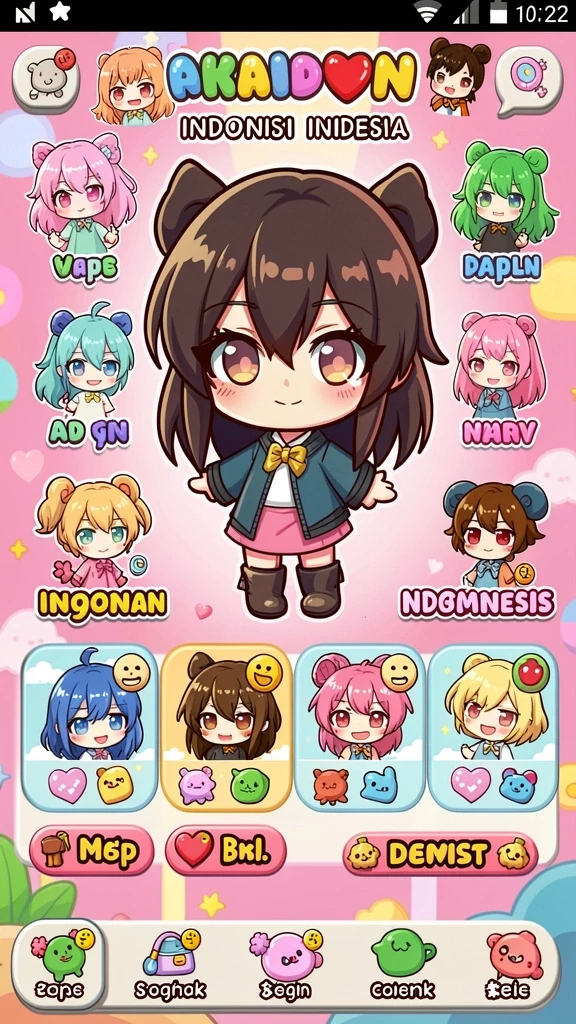Viewport: 576px width, 1024px height.
Task: Open the Soghak bag tab
Action: point(170,965)
